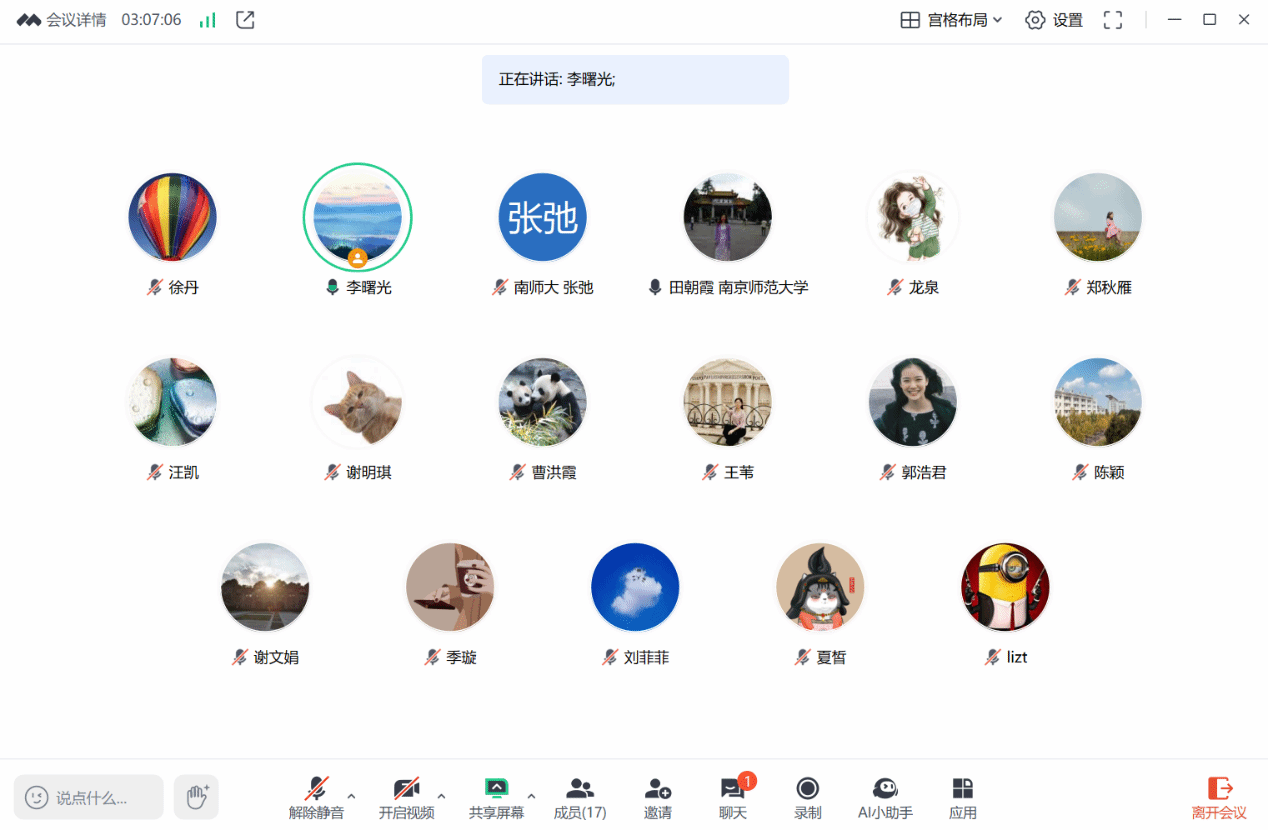Invite participants via 邀请

pos(657,797)
